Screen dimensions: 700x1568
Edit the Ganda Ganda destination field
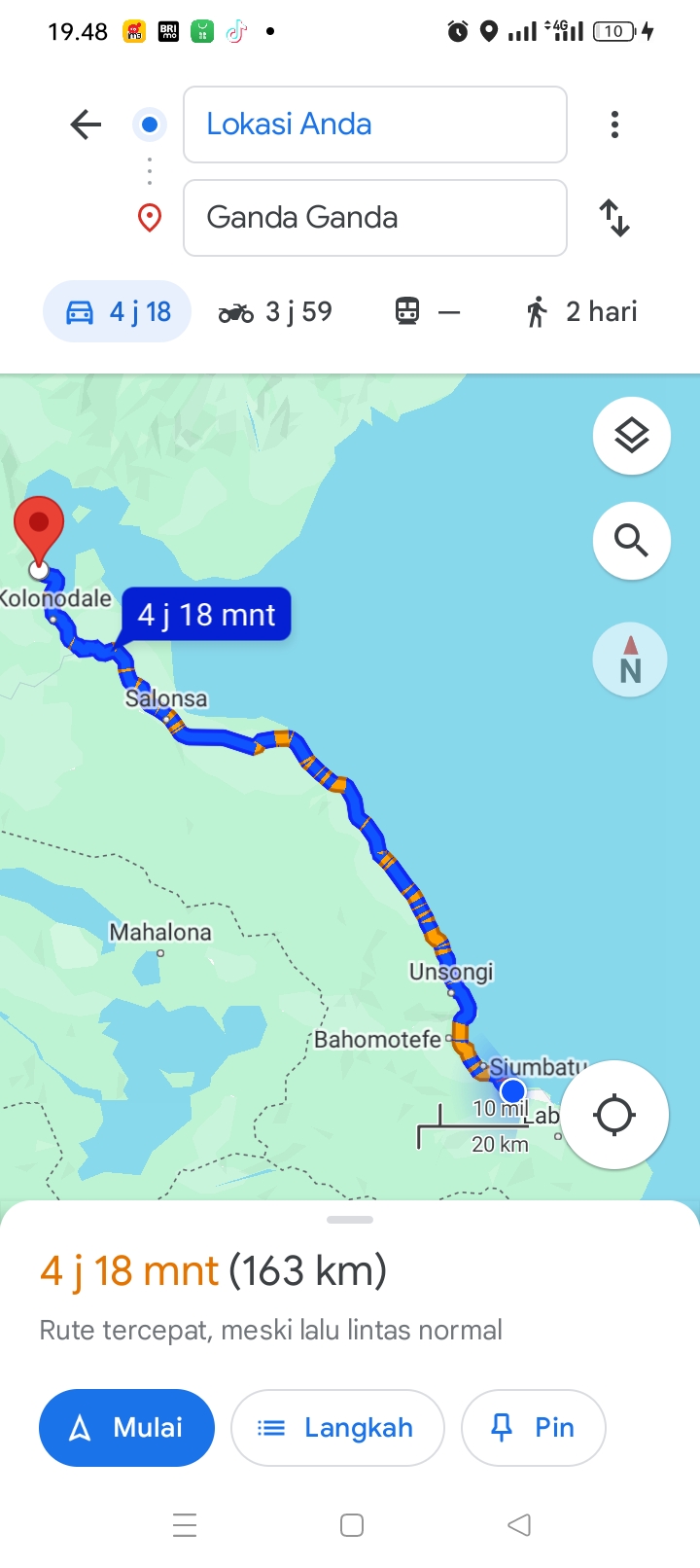374,218
